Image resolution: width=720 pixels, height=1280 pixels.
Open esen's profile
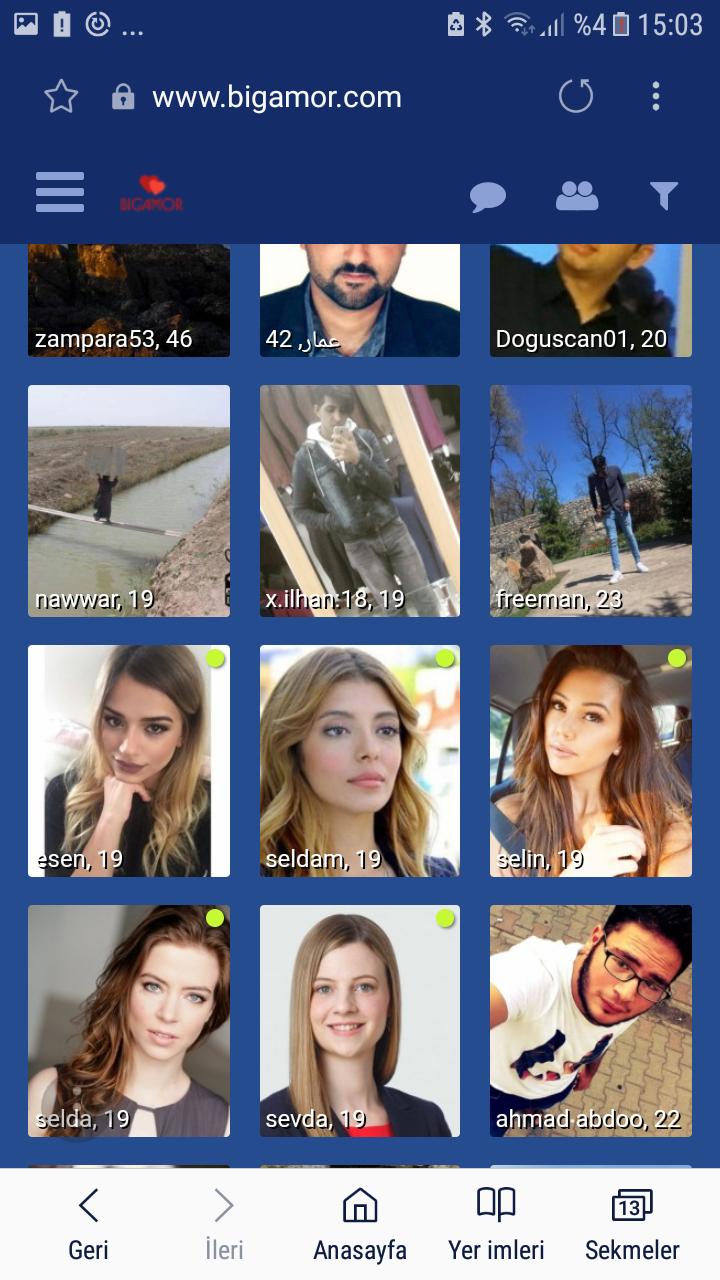pyautogui.click(x=129, y=760)
